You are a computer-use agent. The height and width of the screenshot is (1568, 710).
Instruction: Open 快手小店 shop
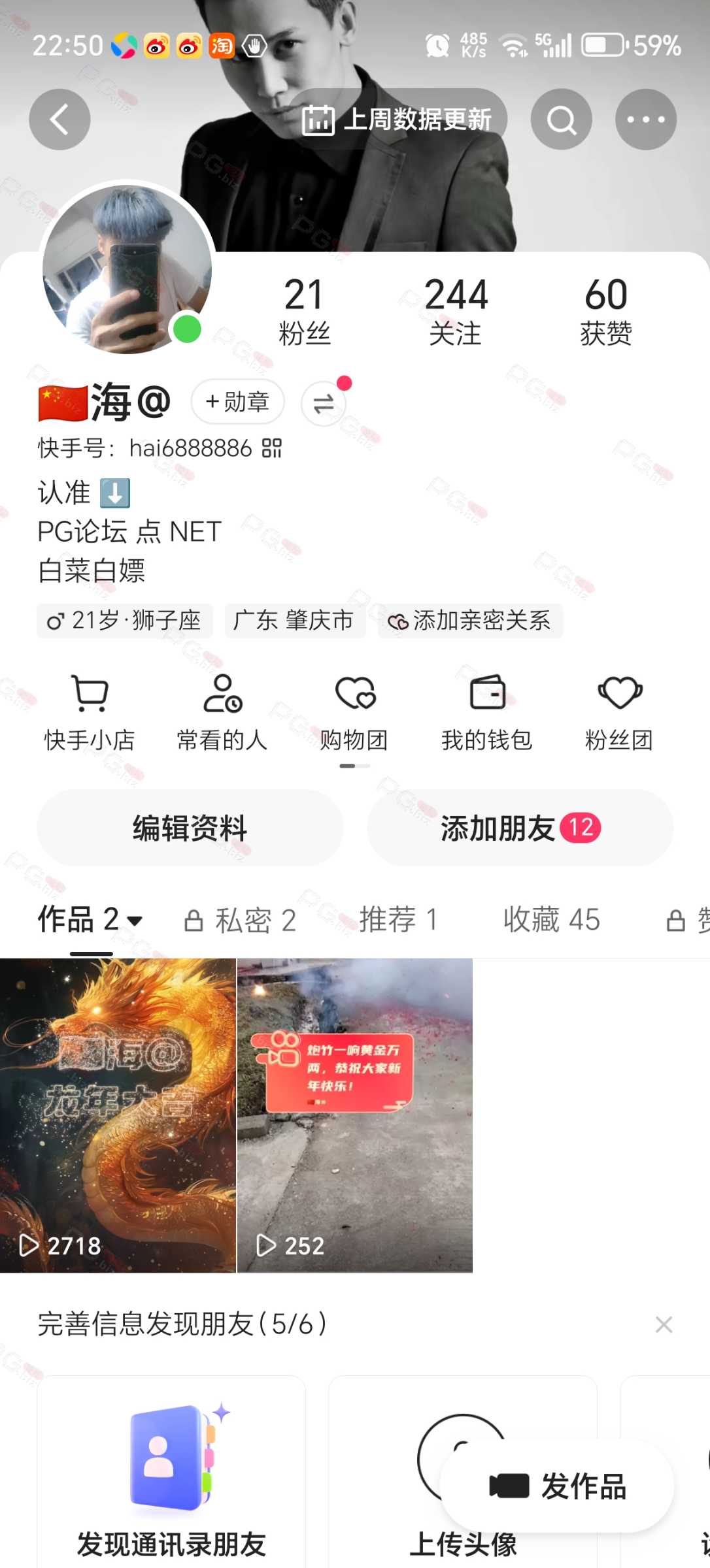90,713
